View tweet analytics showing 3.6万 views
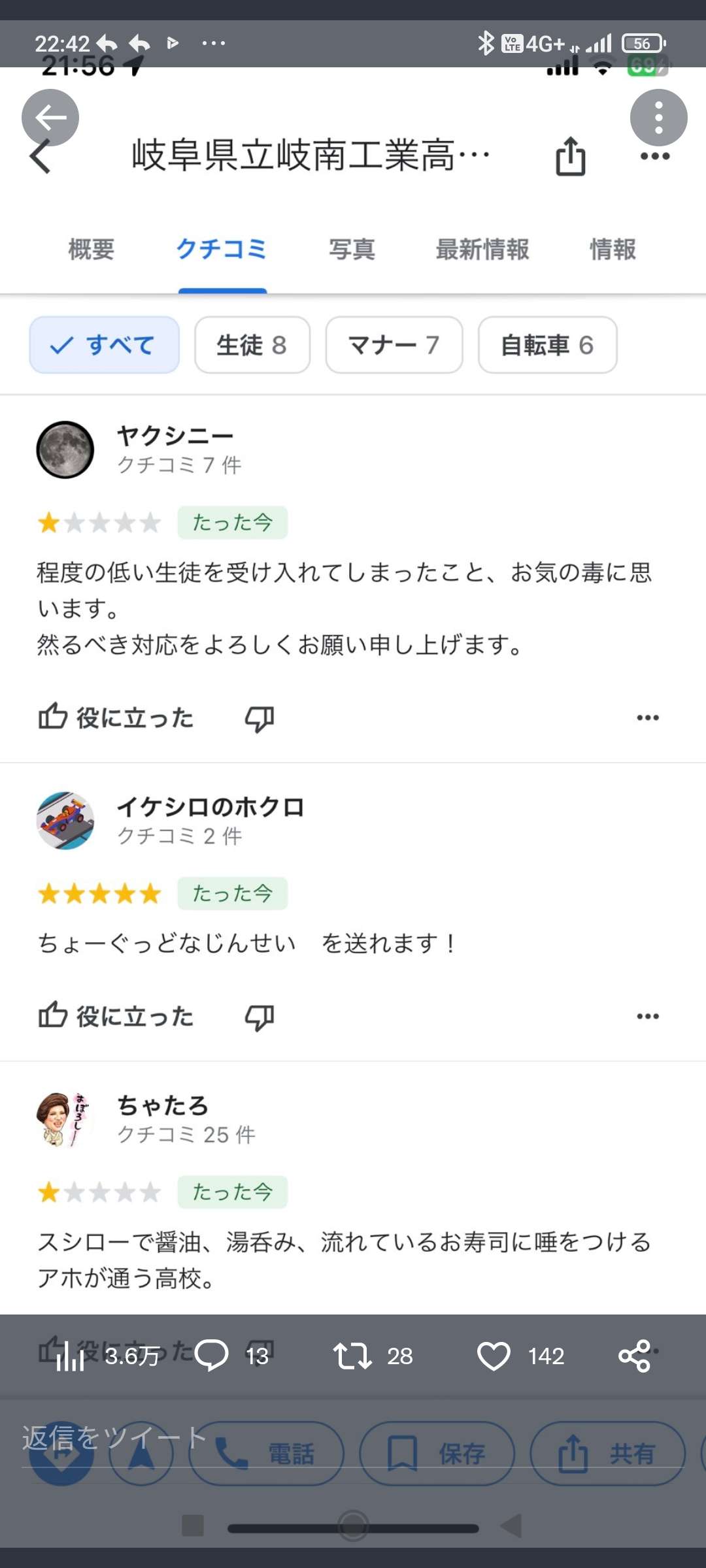This screenshot has width=706, height=1568. (71, 1357)
